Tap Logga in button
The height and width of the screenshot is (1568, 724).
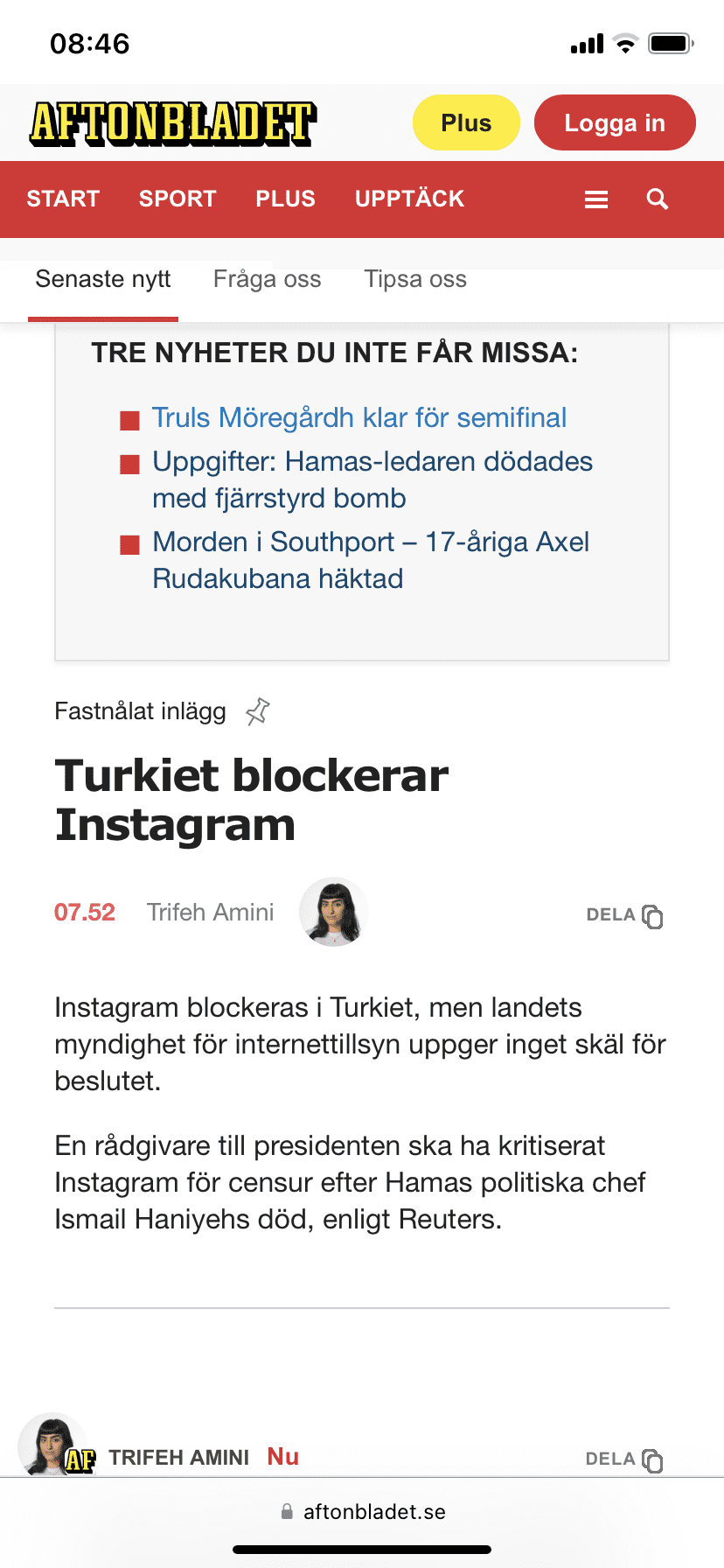(x=615, y=122)
